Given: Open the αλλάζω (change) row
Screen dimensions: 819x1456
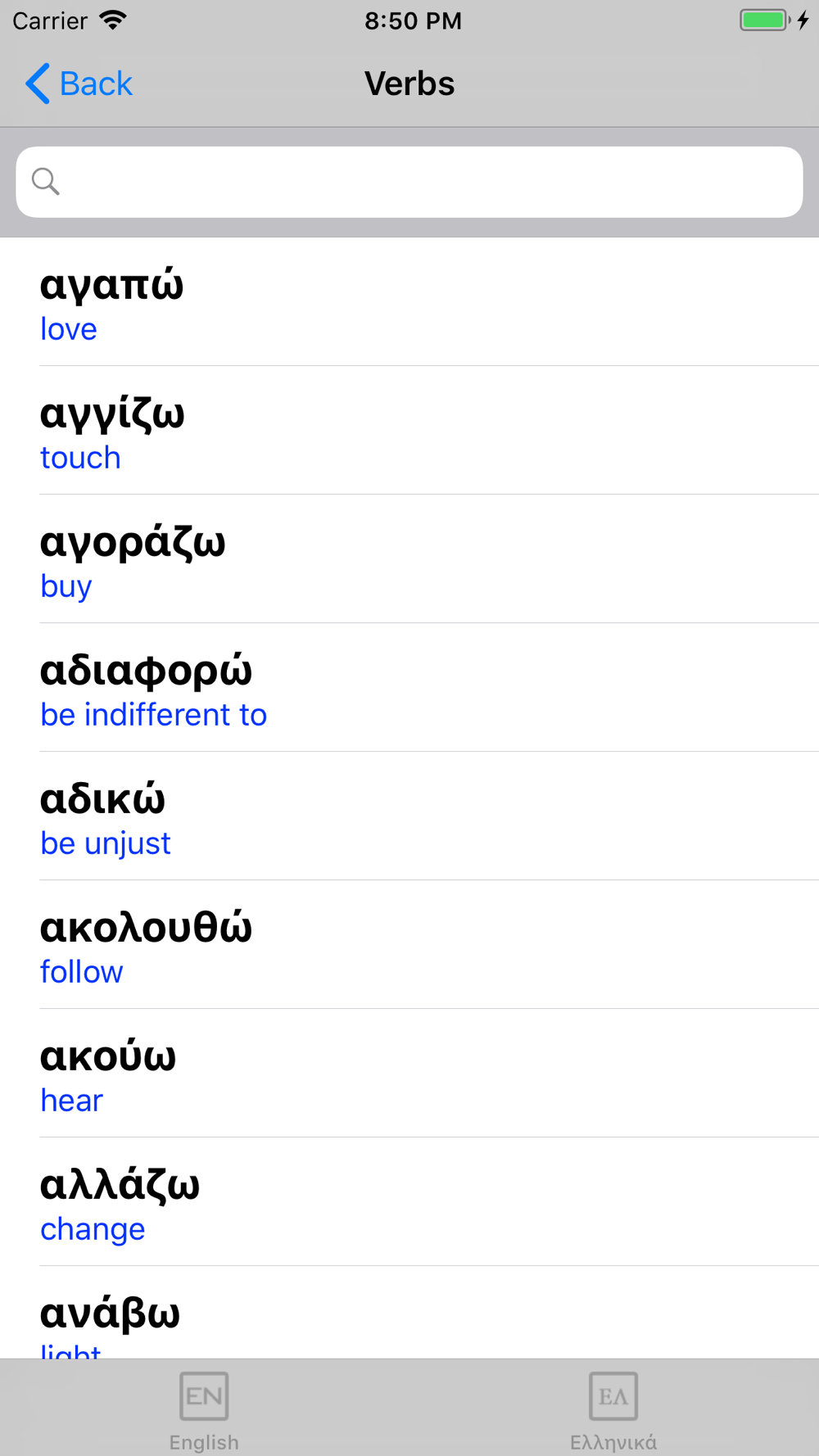Looking at the screenshot, I should [x=409, y=1202].
